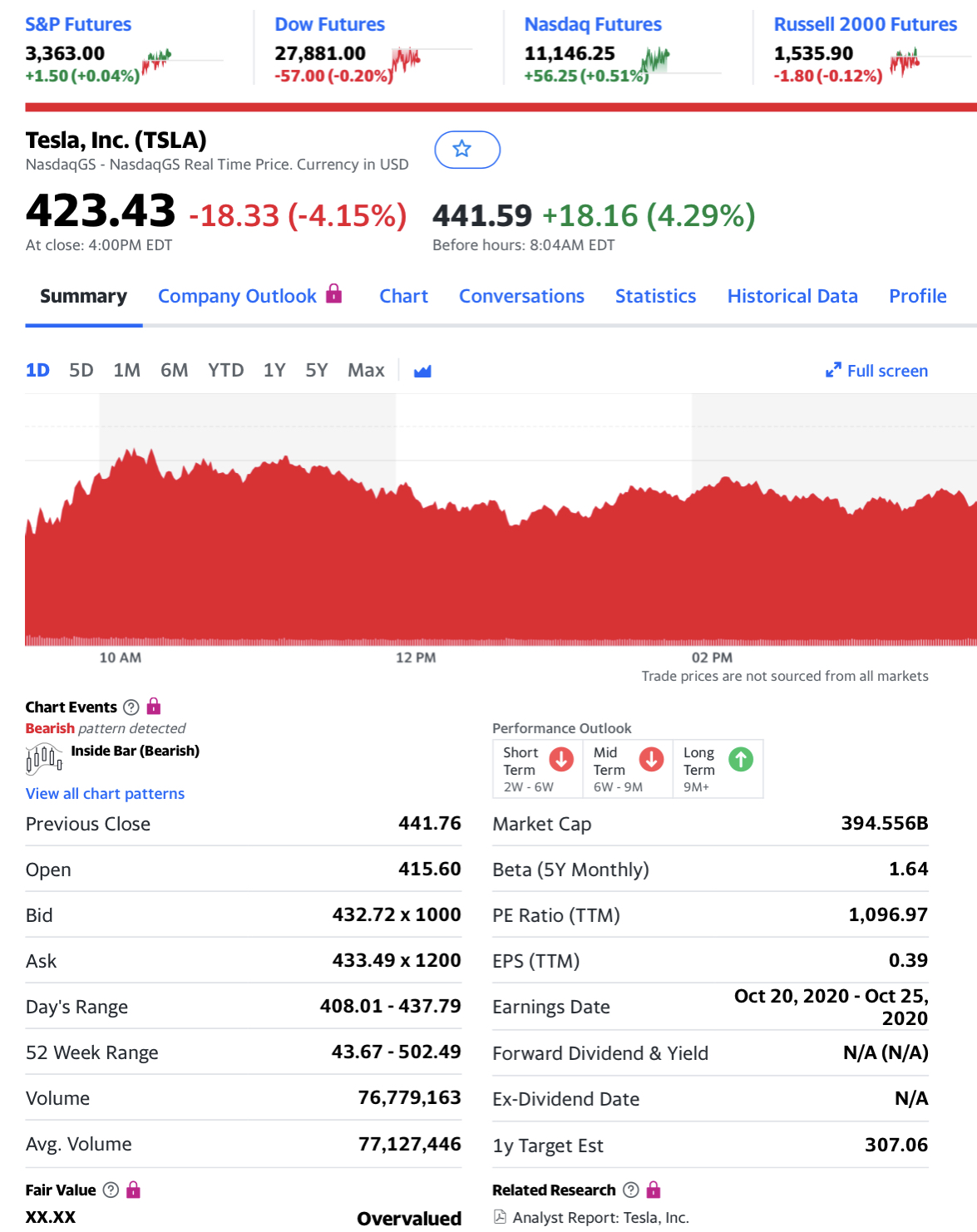Open the Profile tab
The image size is (977, 1232).
(917, 296)
